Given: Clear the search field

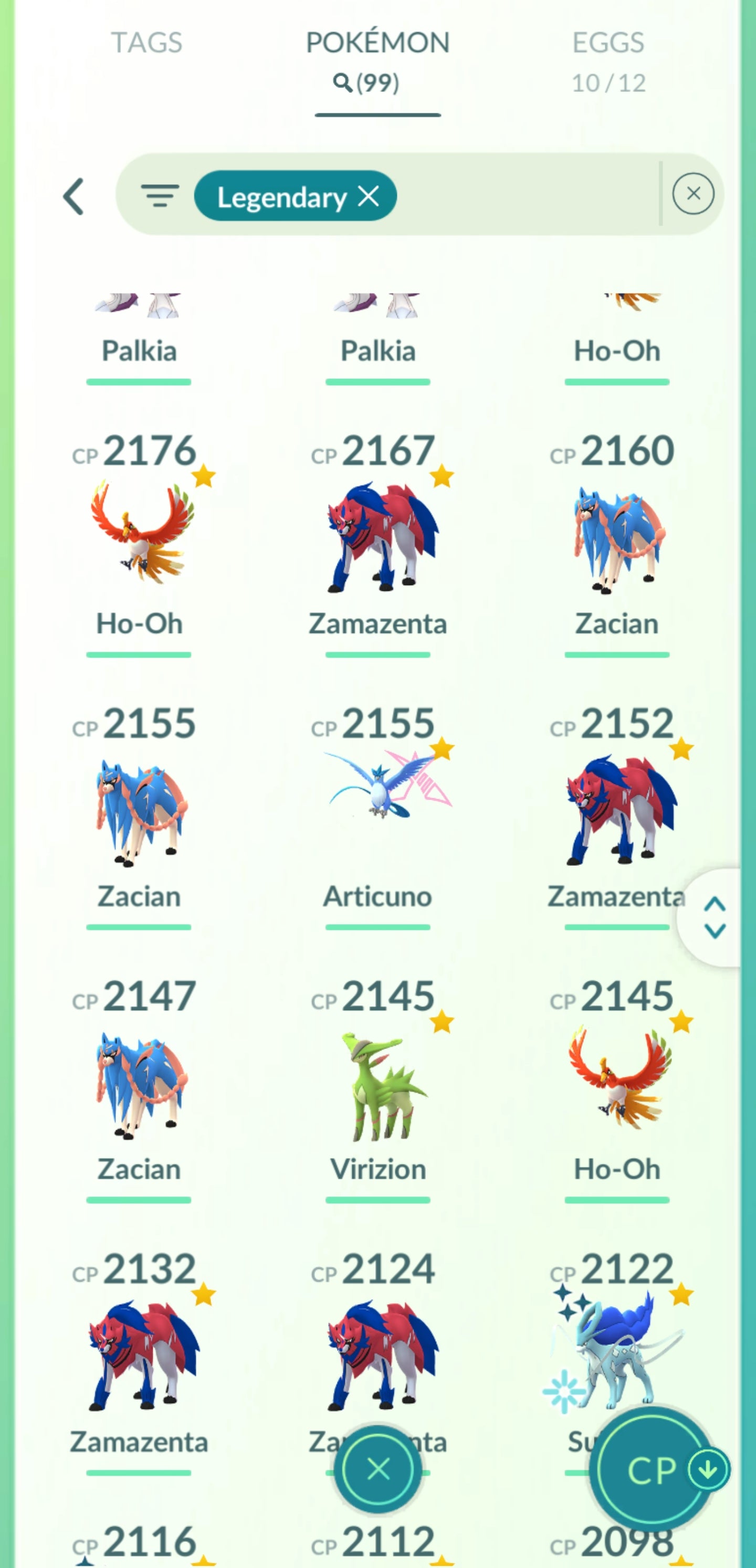Looking at the screenshot, I should tap(692, 194).
